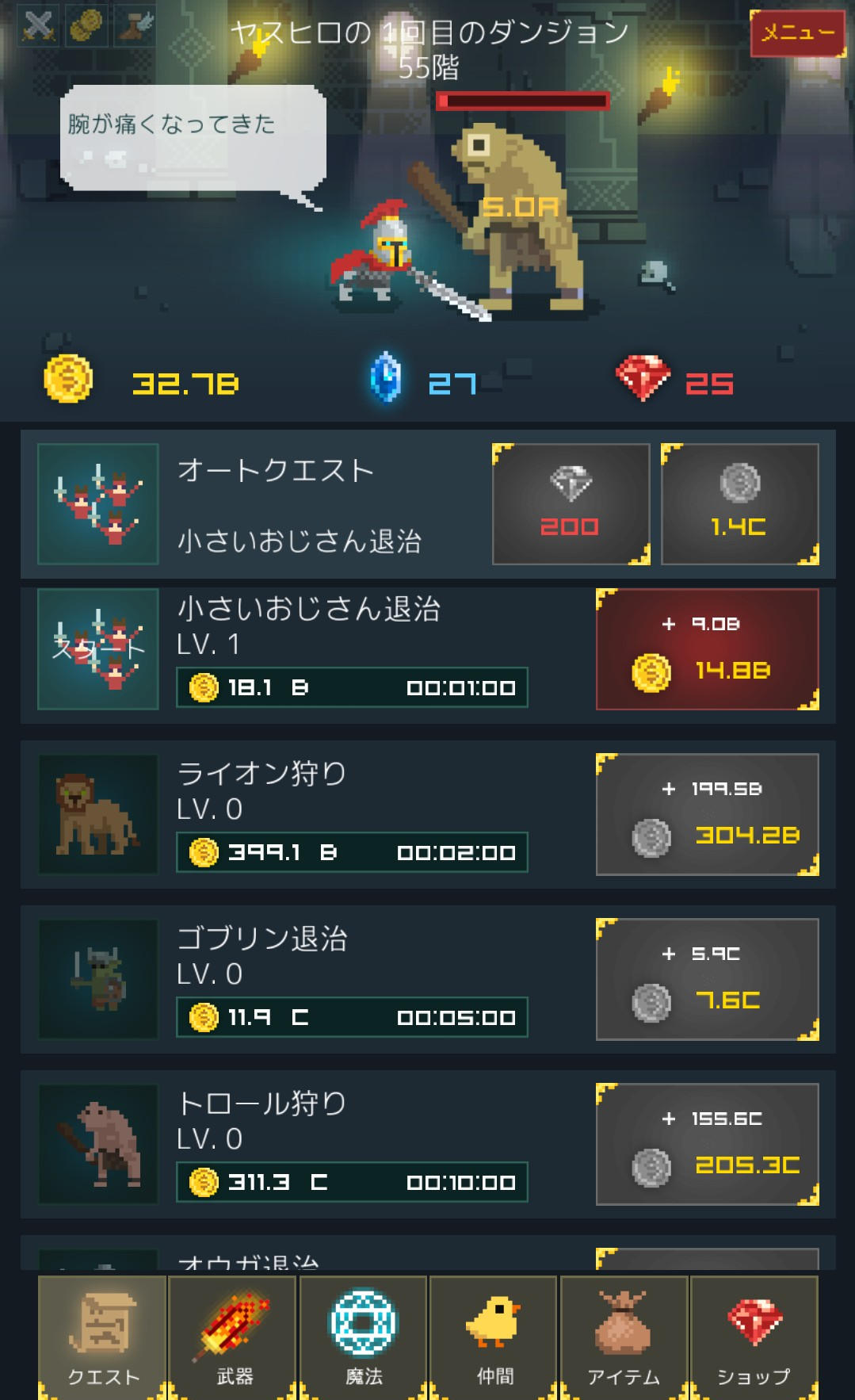Buy auto quest for 1.4C coins
Viewport: 855px width, 1400px height.
click(739, 504)
